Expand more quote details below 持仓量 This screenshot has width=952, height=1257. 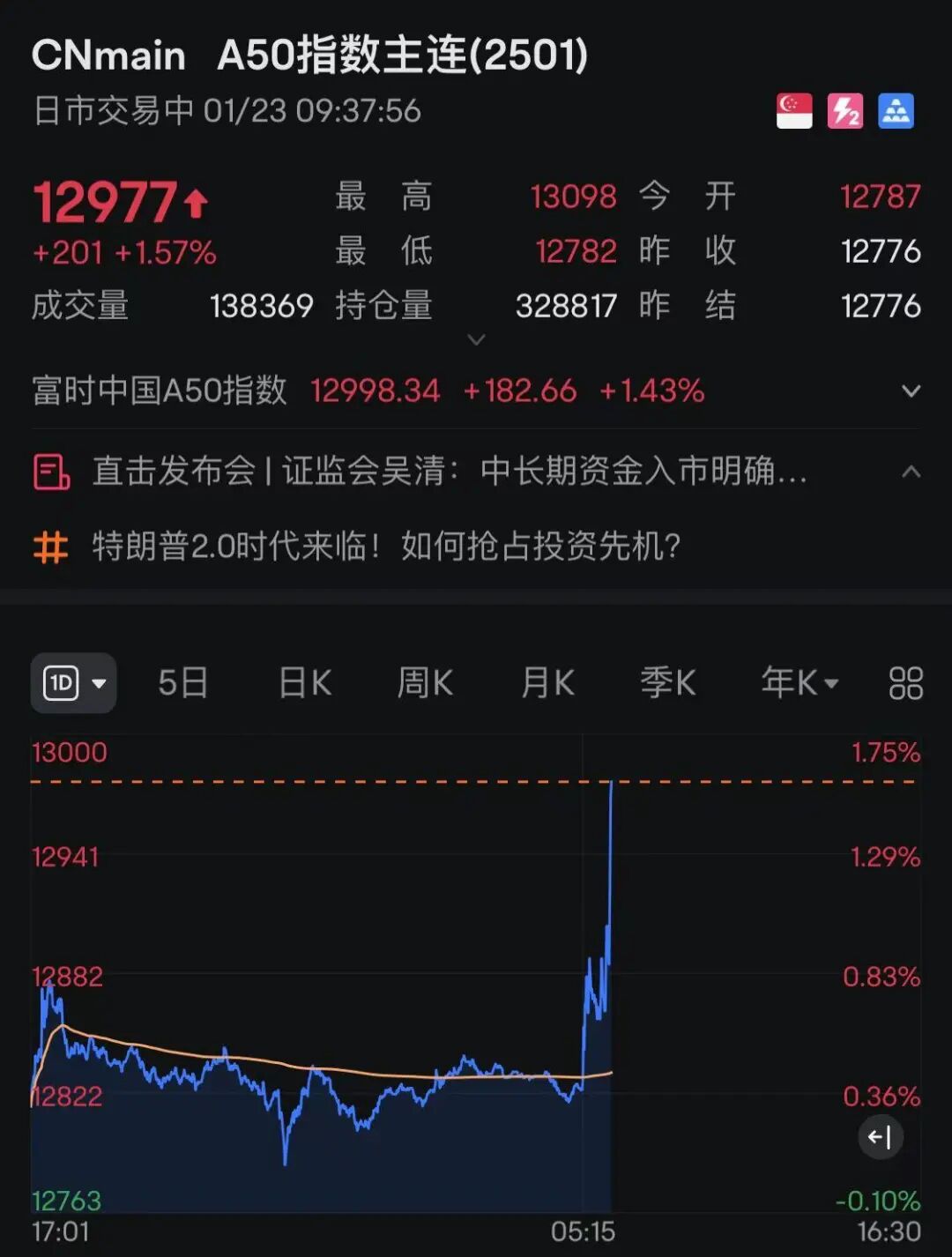click(476, 339)
